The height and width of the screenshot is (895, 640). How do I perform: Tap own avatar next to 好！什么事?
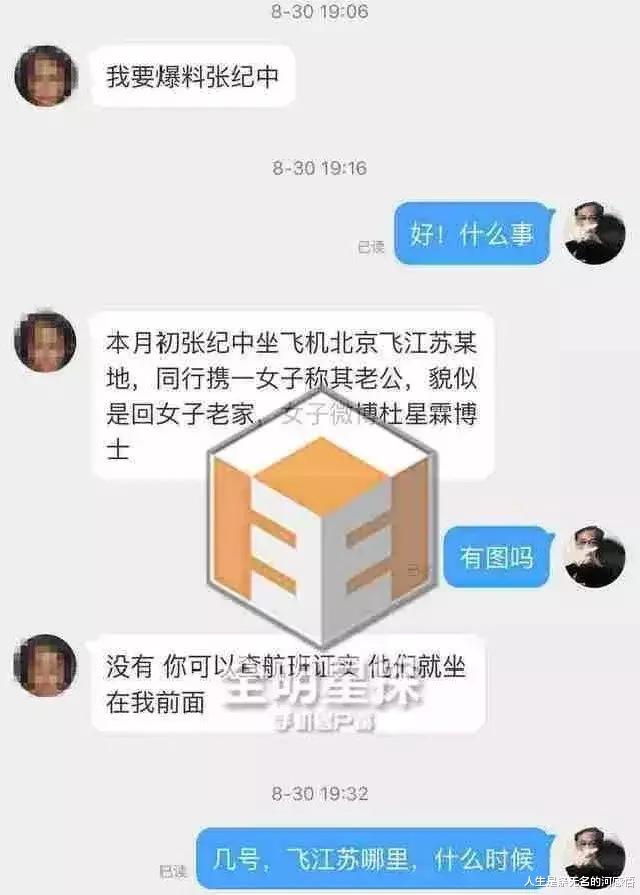click(594, 233)
